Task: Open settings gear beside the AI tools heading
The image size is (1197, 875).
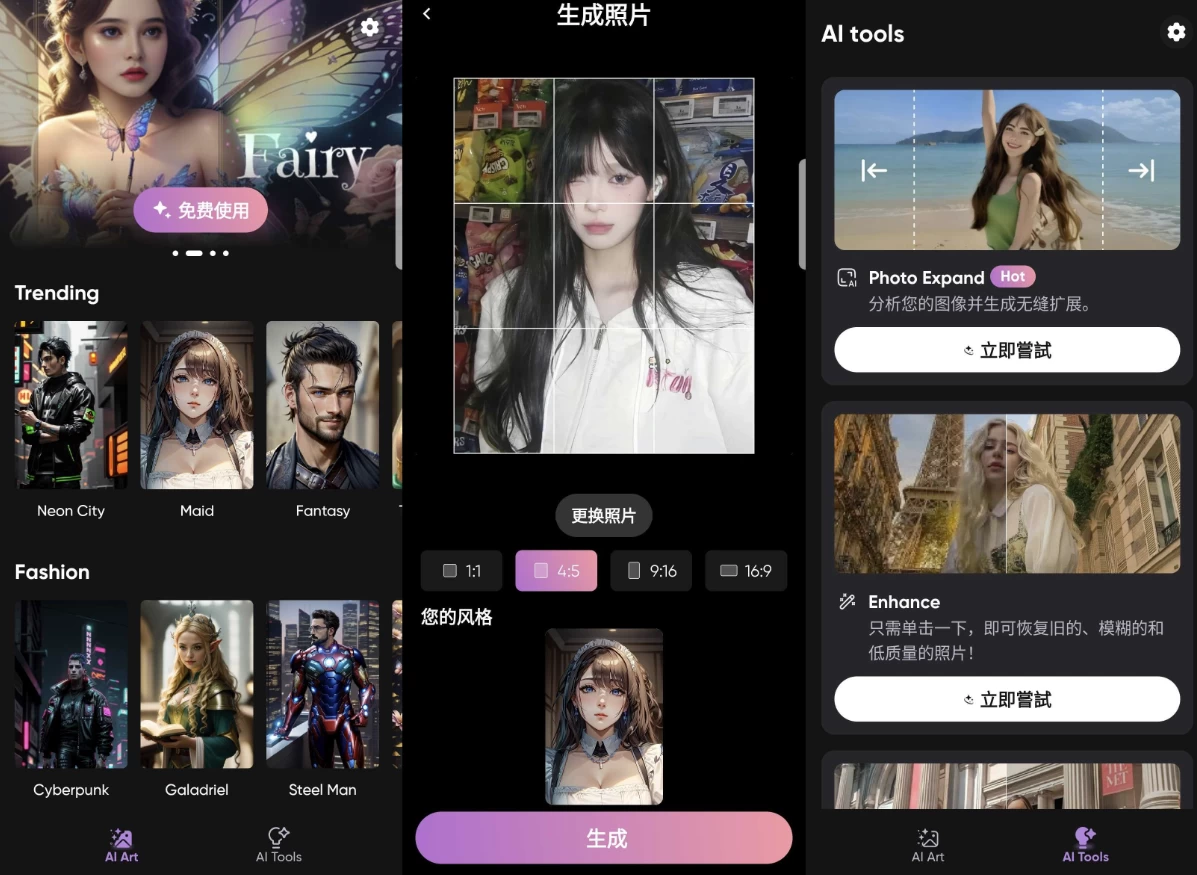Action: 1176,32
